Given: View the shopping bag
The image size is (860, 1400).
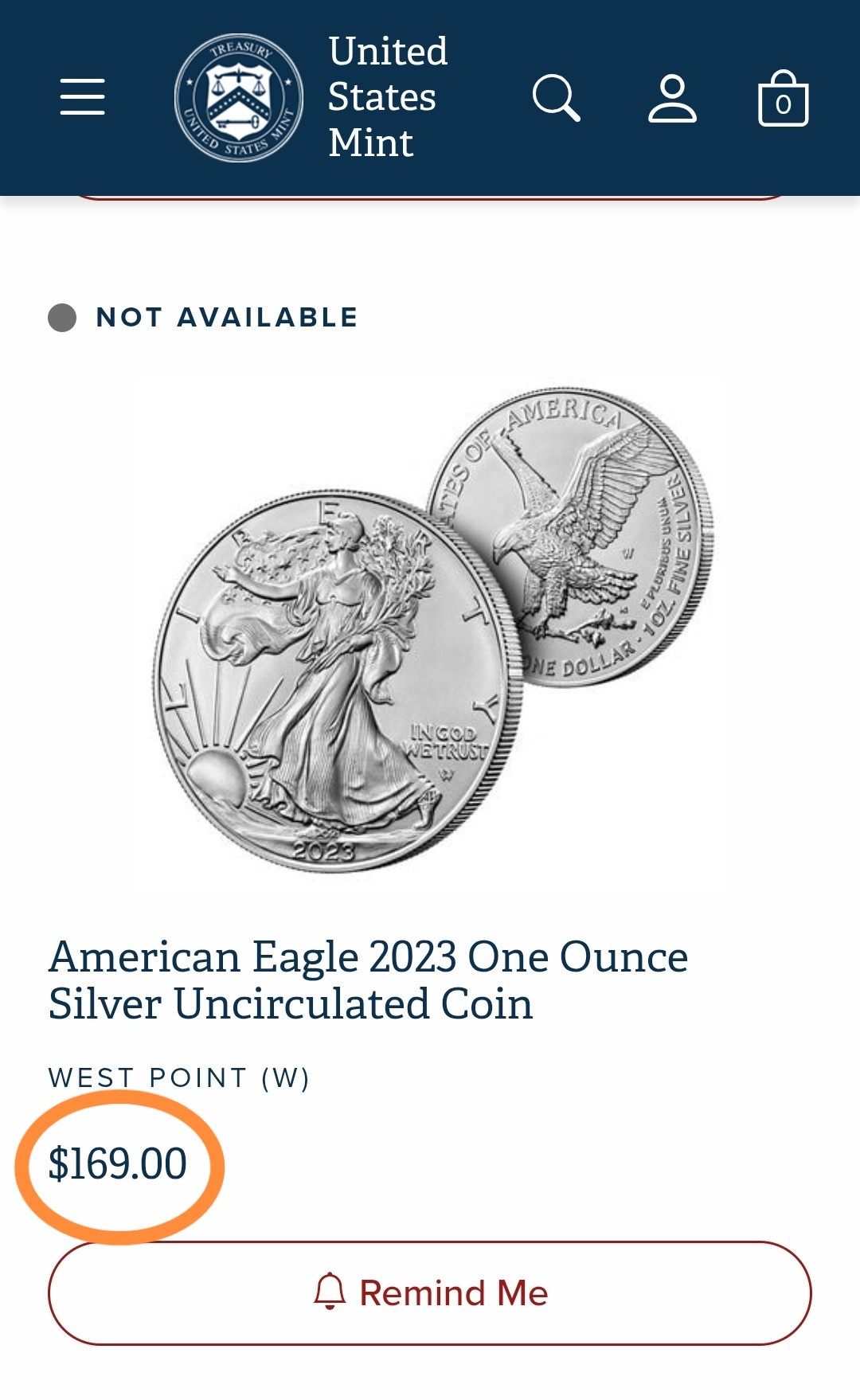Looking at the screenshot, I should (784, 98).
